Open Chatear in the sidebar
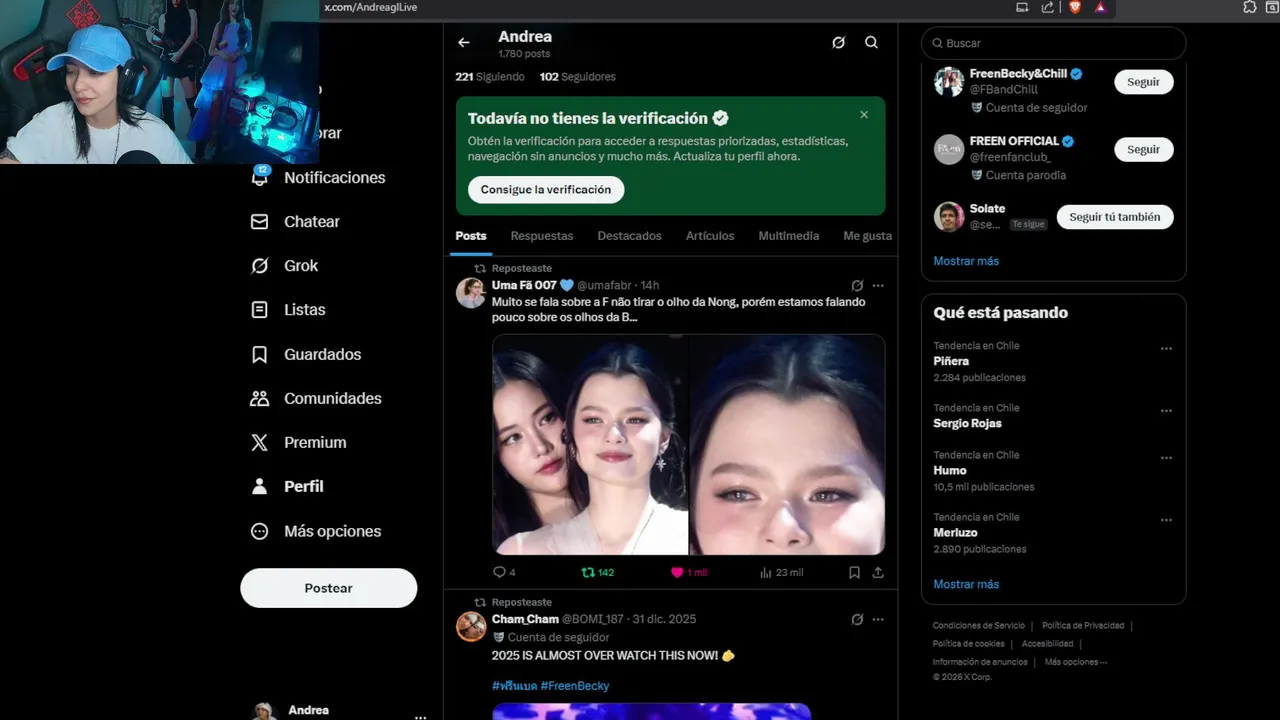 (x=311, y=222)
